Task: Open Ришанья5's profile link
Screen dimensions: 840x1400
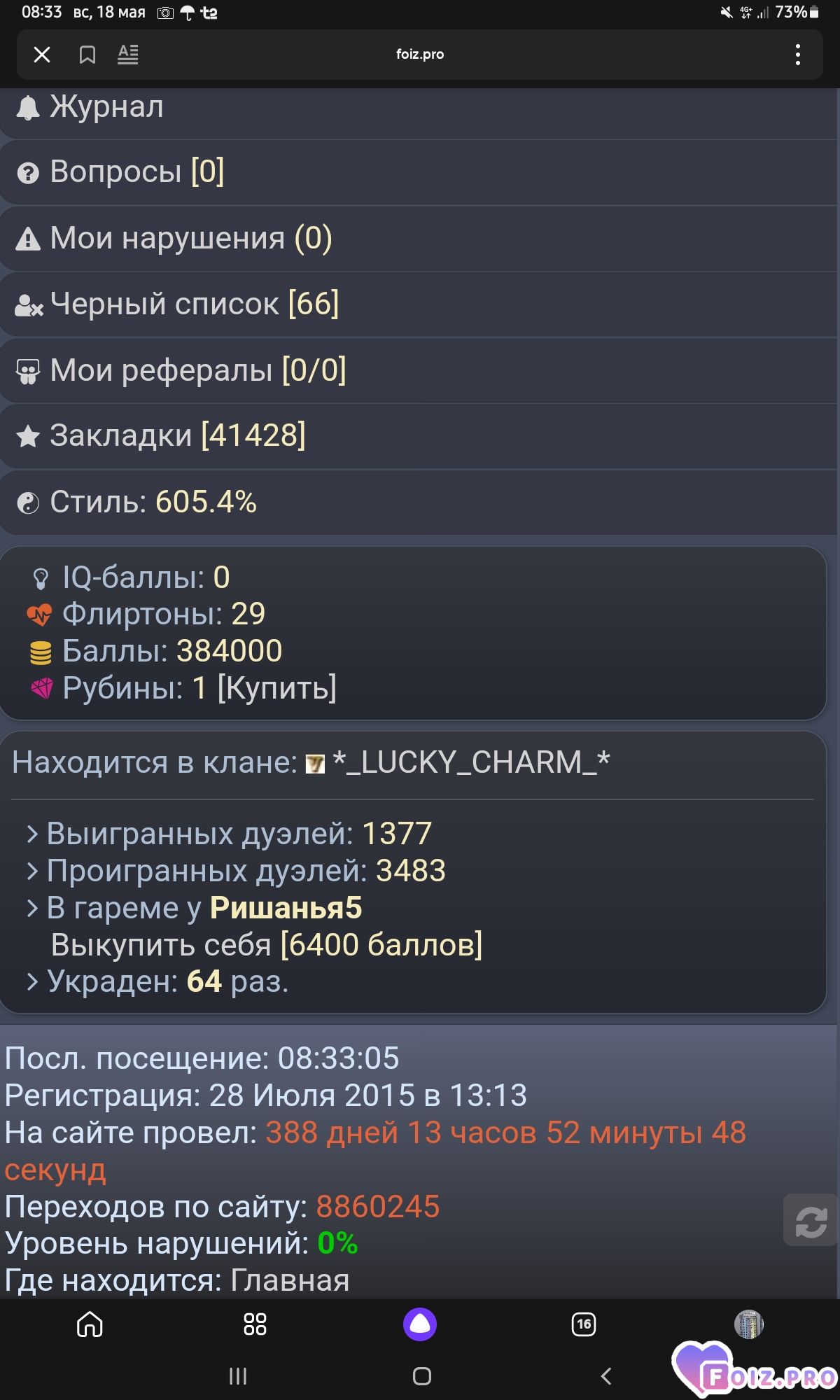Action: coord(286,908)
